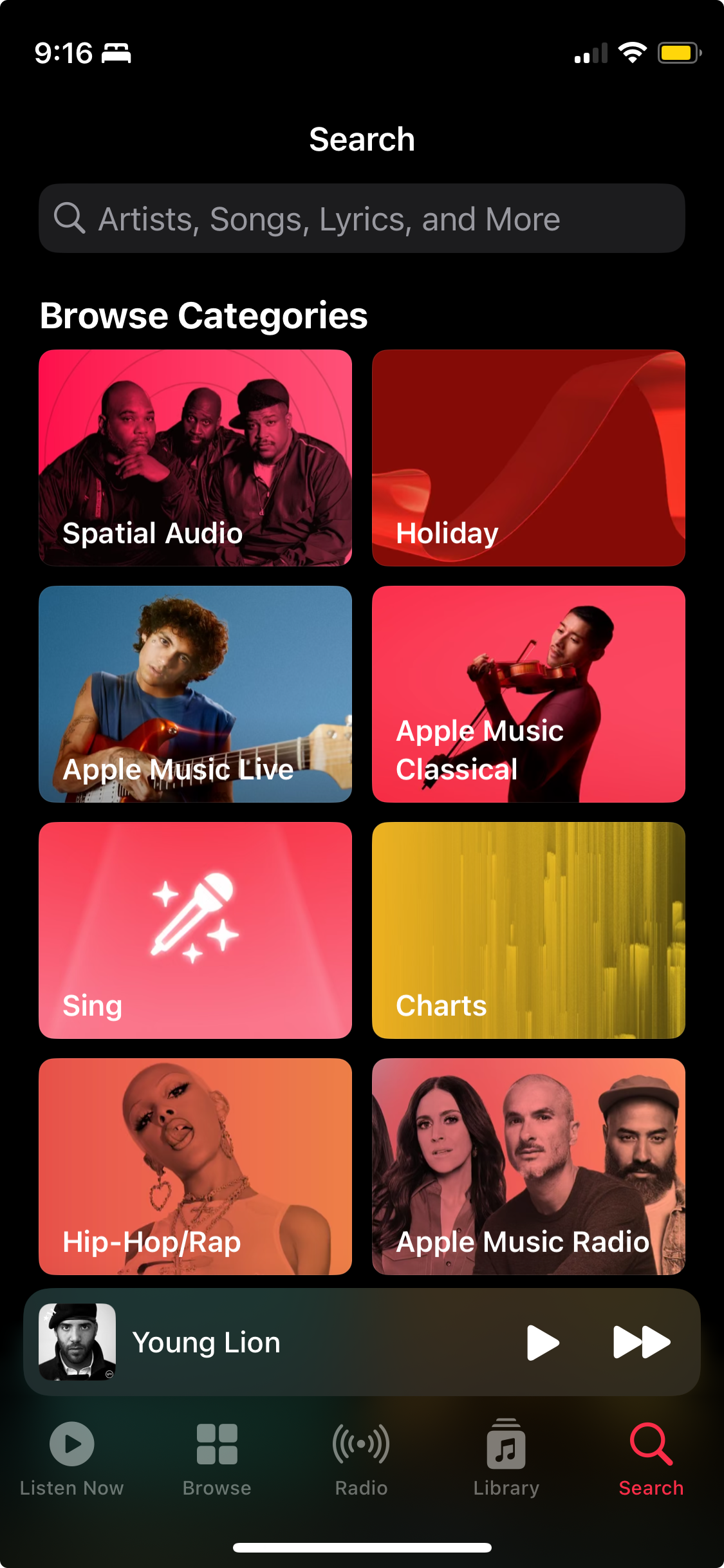Switch to the Radio tab
The height and width of the screenshot is (1568, 724).
tap(361, 1459)
